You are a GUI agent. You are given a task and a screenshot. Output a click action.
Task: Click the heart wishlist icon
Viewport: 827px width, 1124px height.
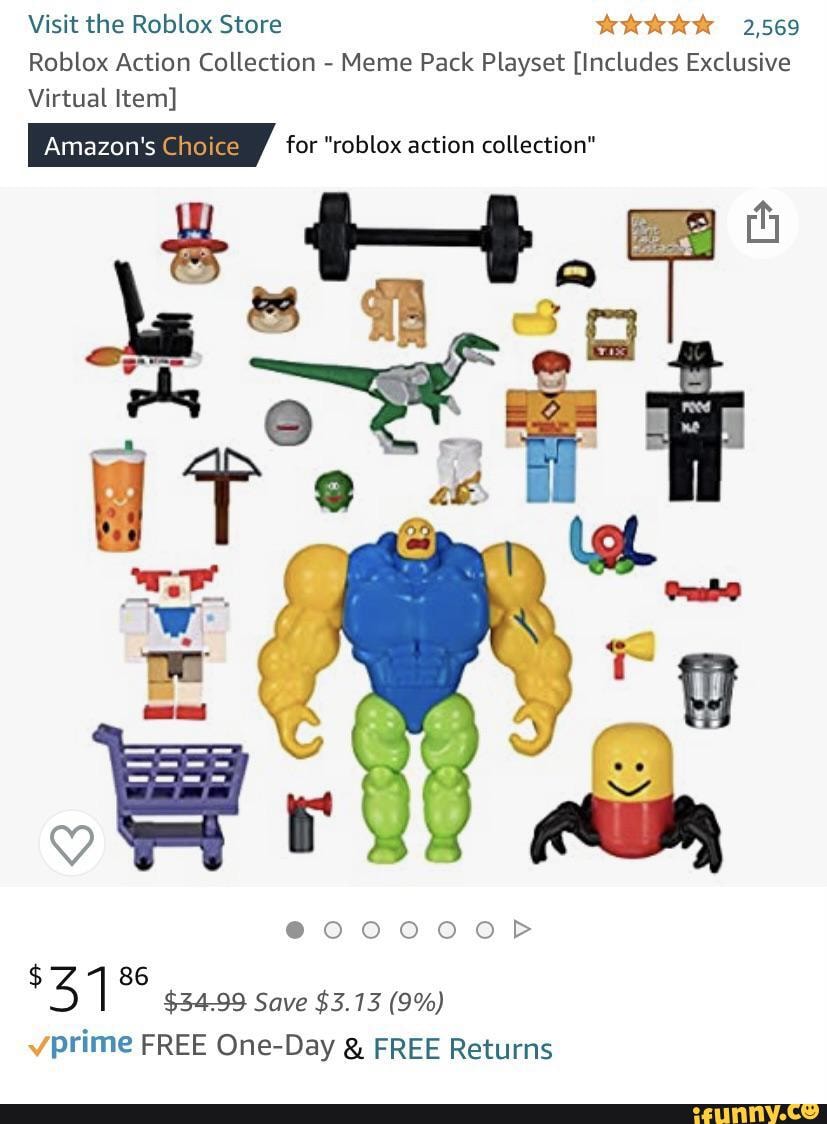click(71, 843)
